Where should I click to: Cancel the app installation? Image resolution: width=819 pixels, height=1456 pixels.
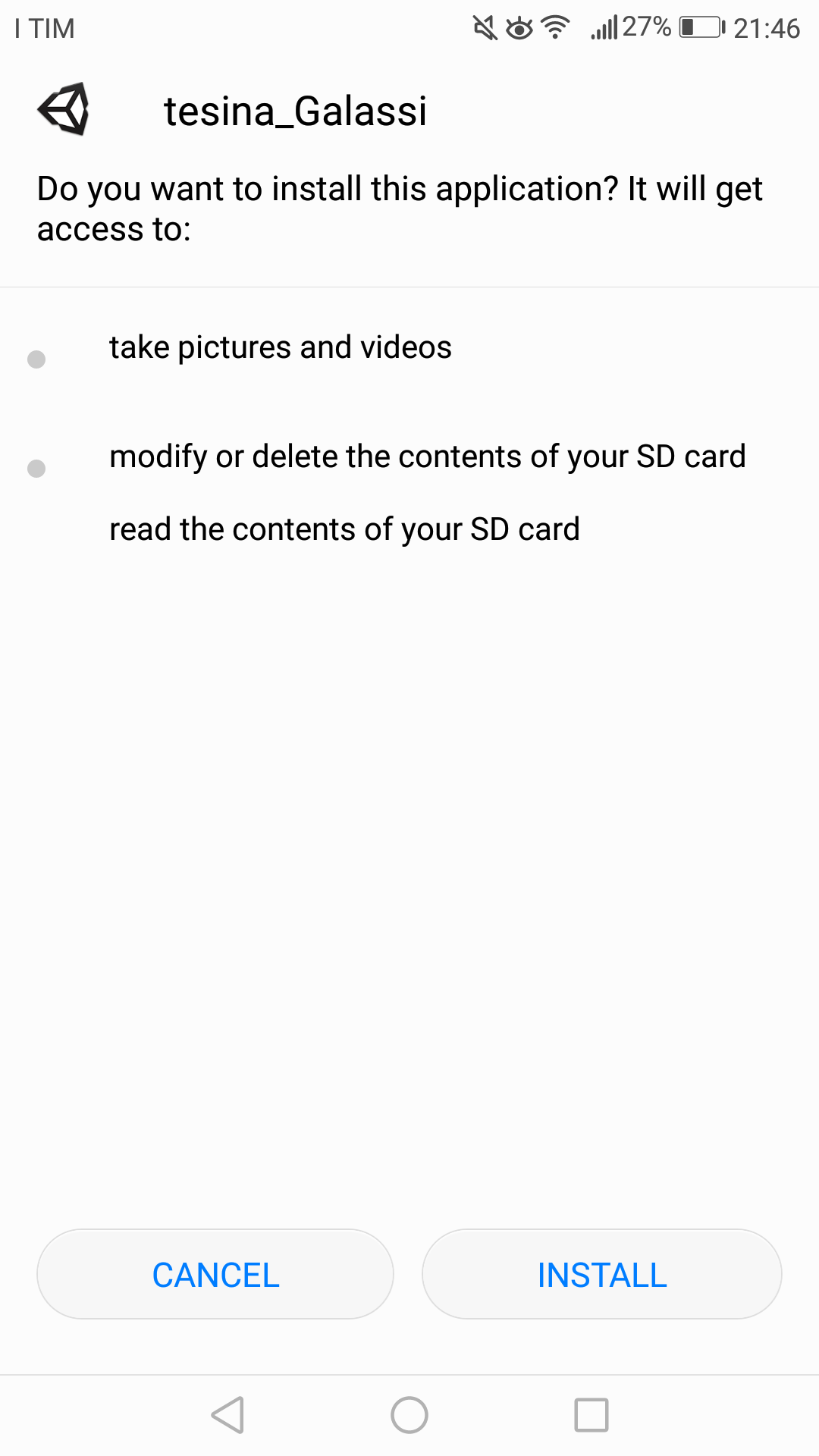coord(215,1275)
